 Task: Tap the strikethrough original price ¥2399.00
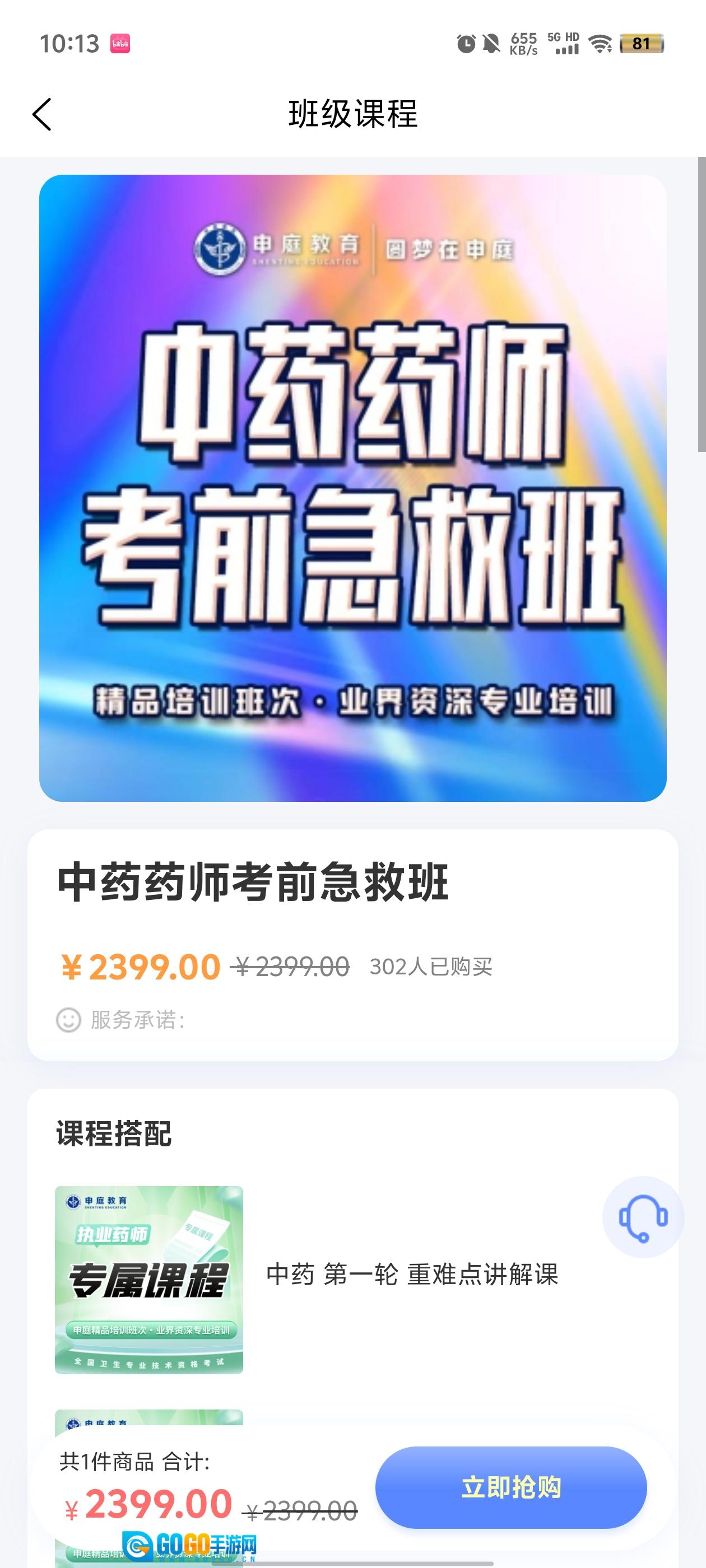pos(290,966)
